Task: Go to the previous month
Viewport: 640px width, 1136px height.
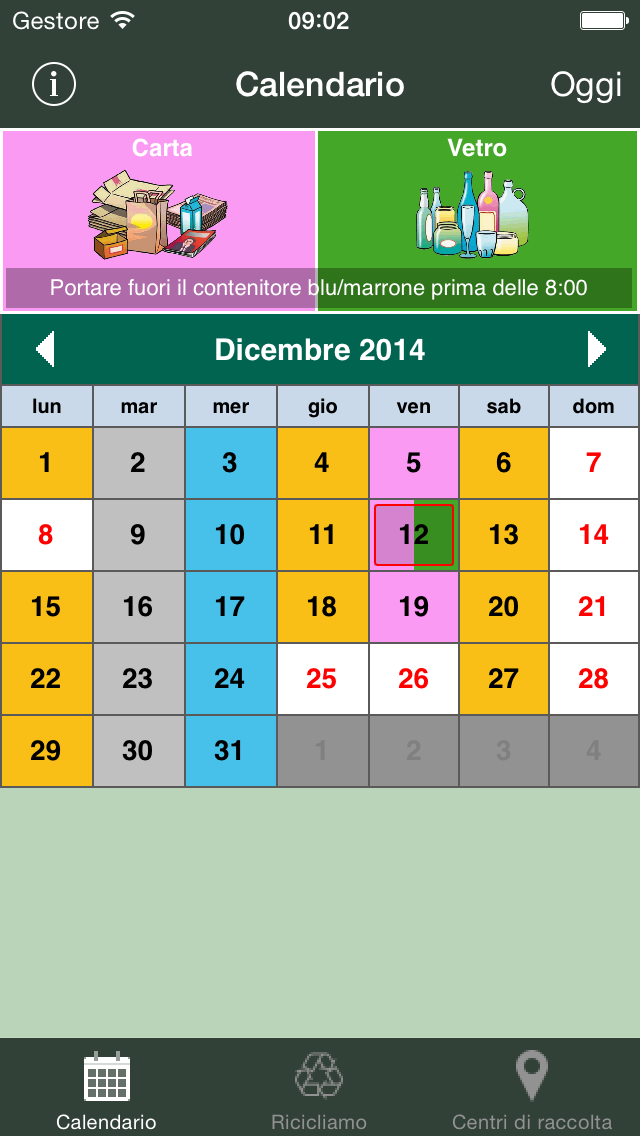Action: [45, 350]
